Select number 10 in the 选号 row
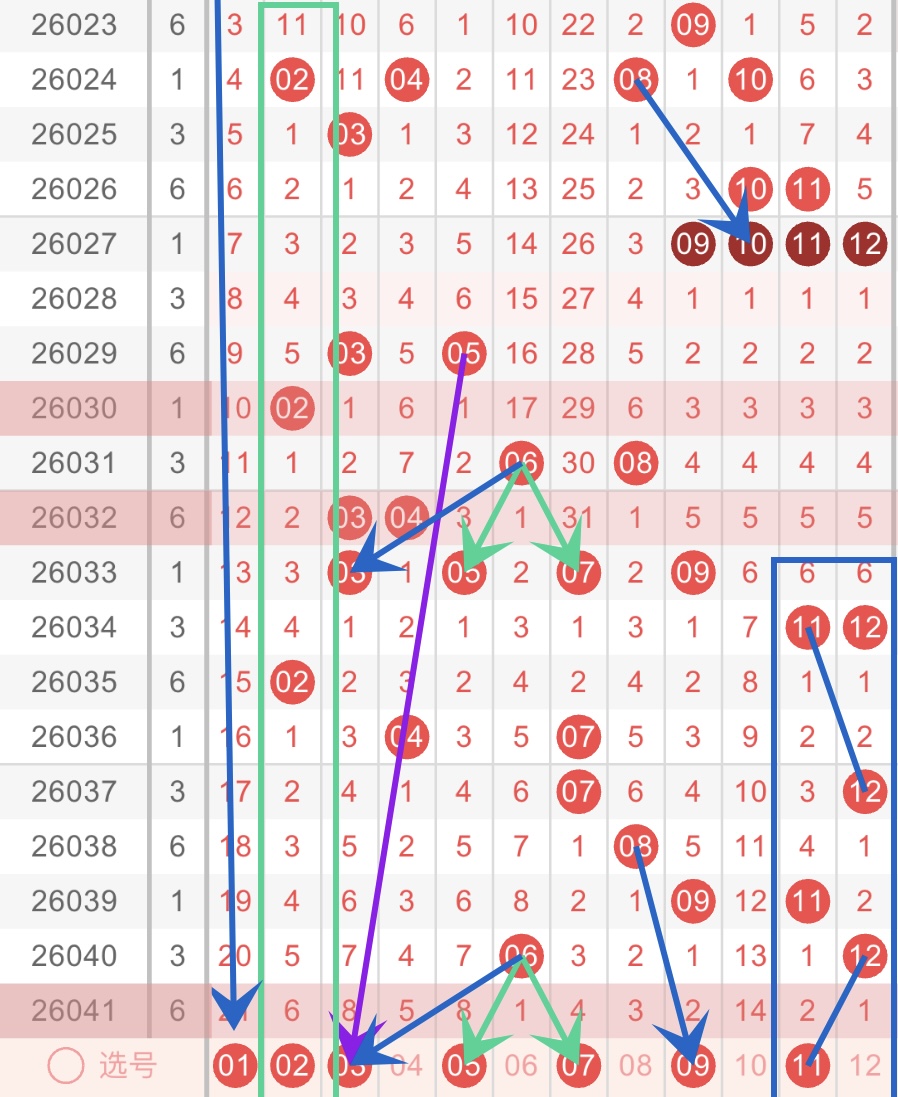The height and width of the screenshot is (1097, 898). [750, 1065]
